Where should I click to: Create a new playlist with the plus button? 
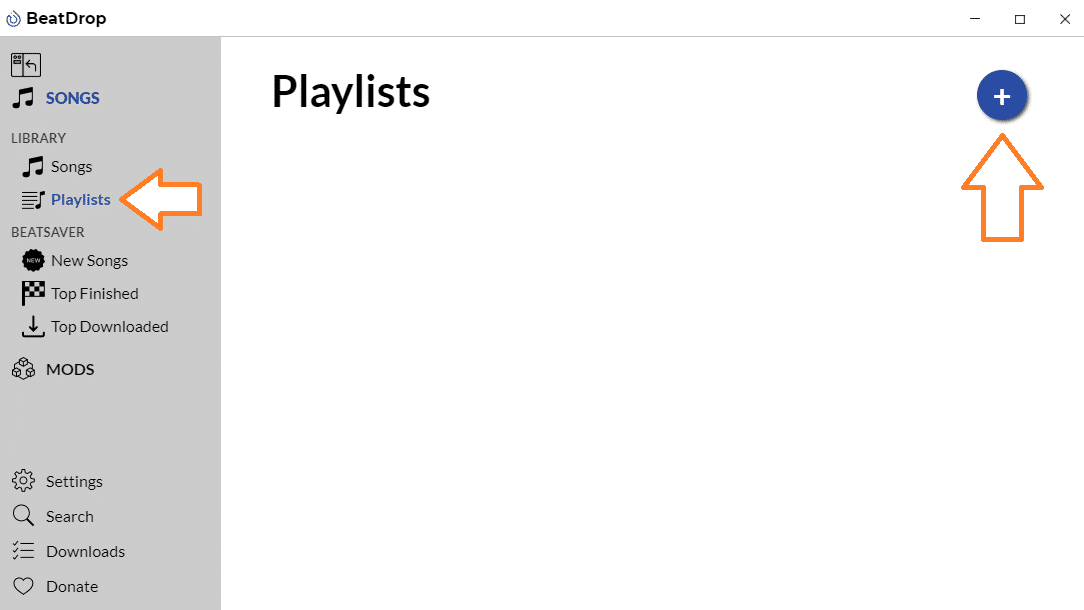click(x=1002, y=97)
